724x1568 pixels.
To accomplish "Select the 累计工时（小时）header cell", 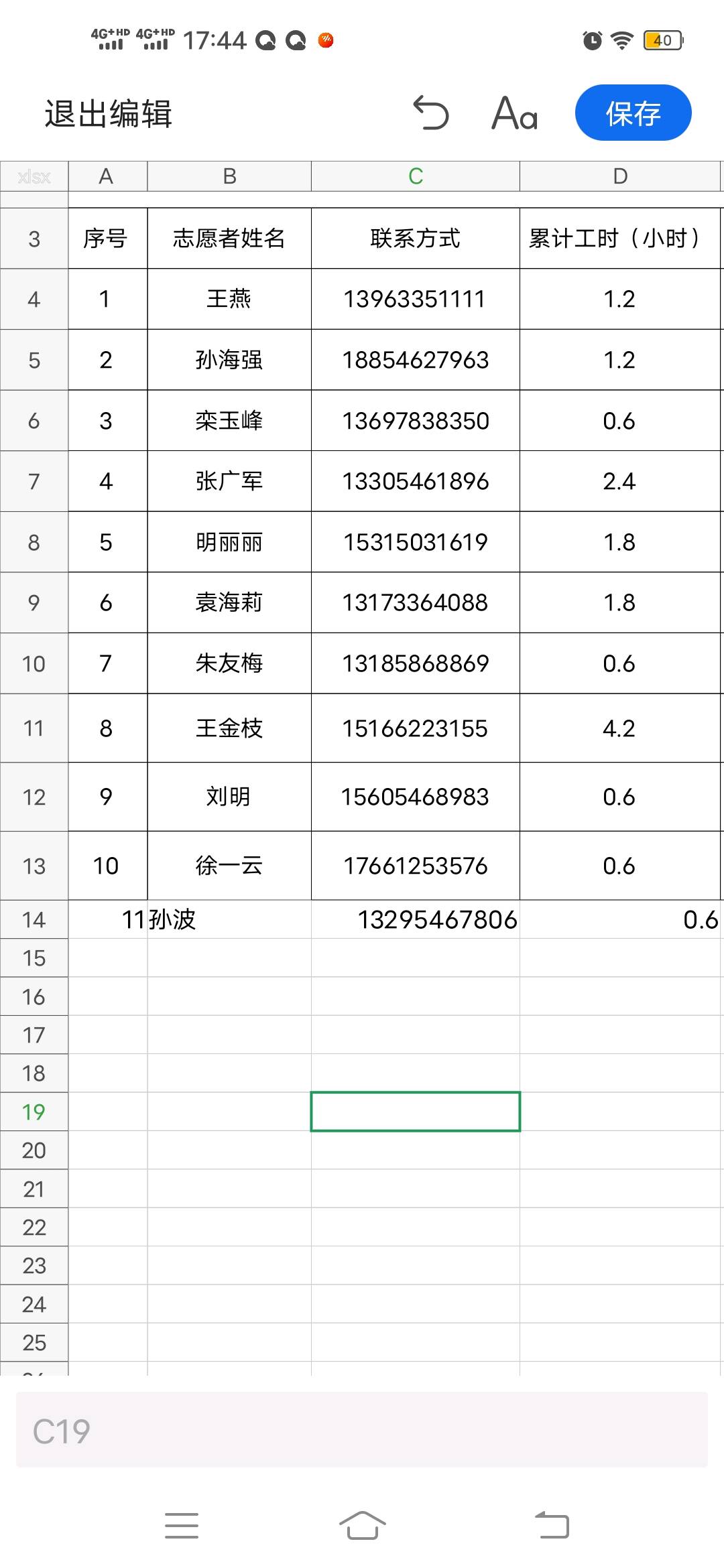I will [620, 238].
